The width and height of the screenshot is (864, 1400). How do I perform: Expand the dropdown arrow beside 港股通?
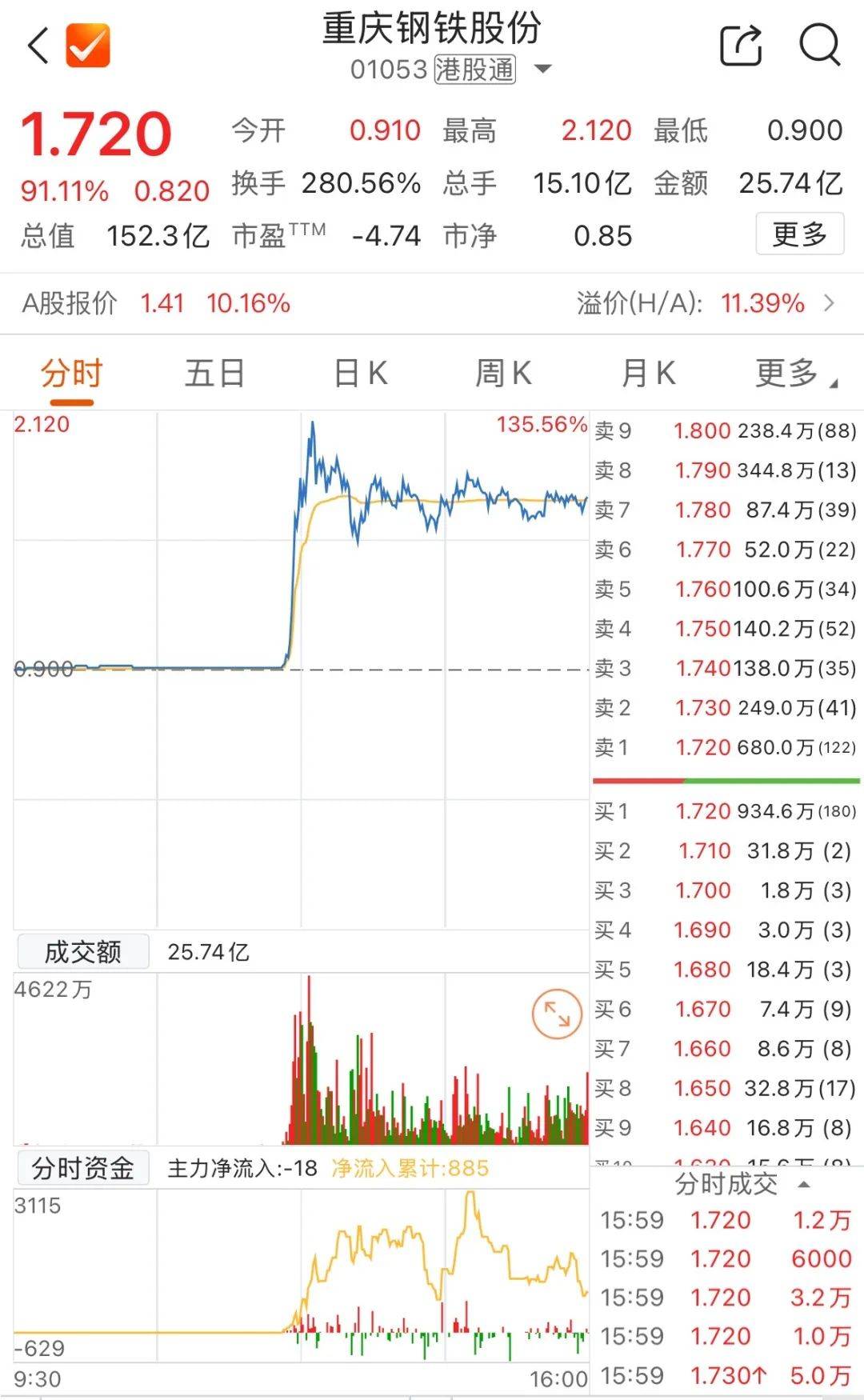pyautogui.click(x=542, y=70)
